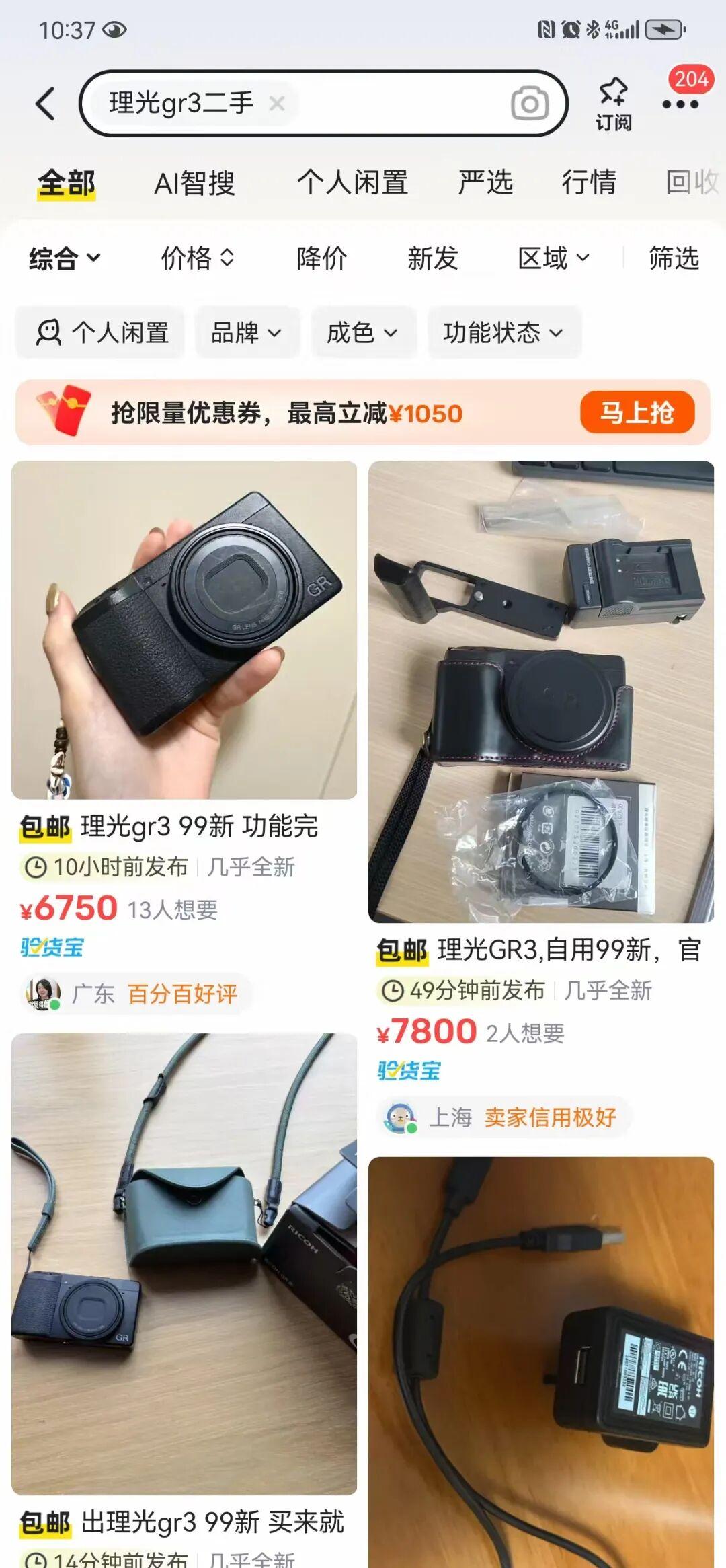Image resolution: width=726 pixels, height=1568 pixels.
Task: Sort results by 价格
Action: (197, 258)
